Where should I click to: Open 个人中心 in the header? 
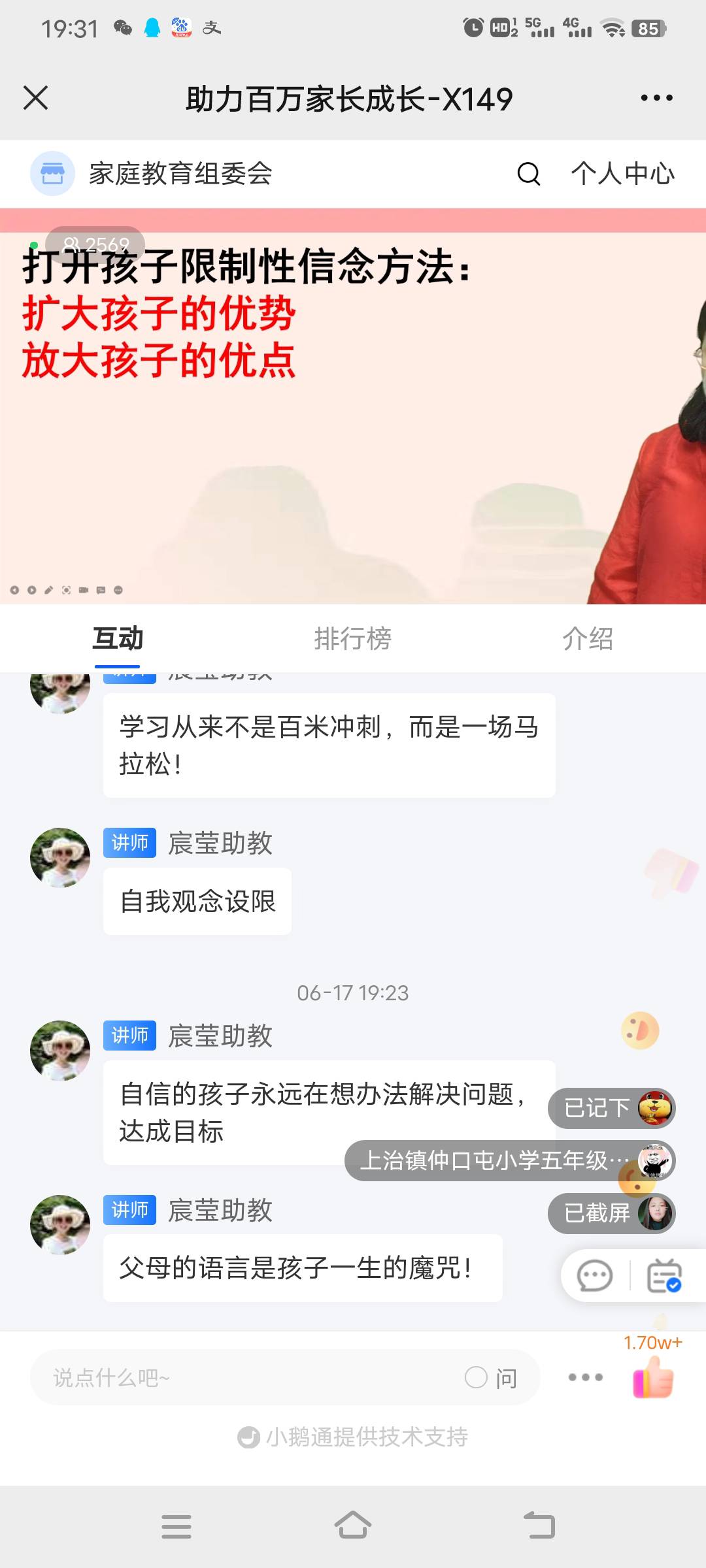coord(622,174)
